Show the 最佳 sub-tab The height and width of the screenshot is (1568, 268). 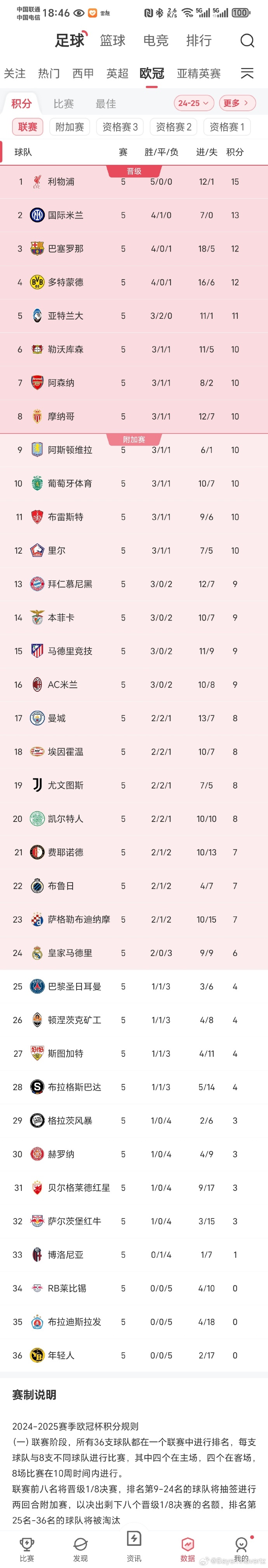(x=106, y=103)
